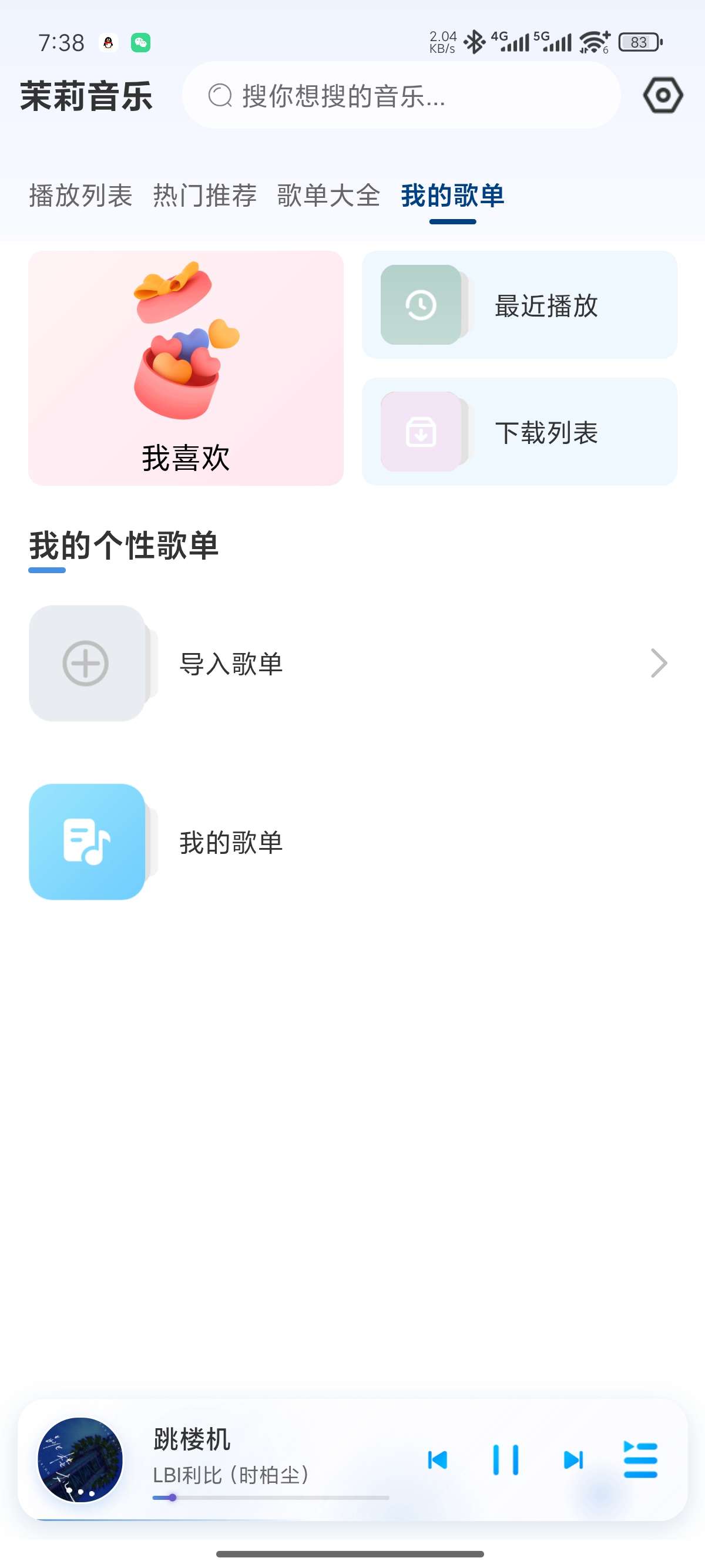This screenshot has height=1568, width=705.
Task: Select the 我的歌单 top tab
Action: click(x=452, y=196)
